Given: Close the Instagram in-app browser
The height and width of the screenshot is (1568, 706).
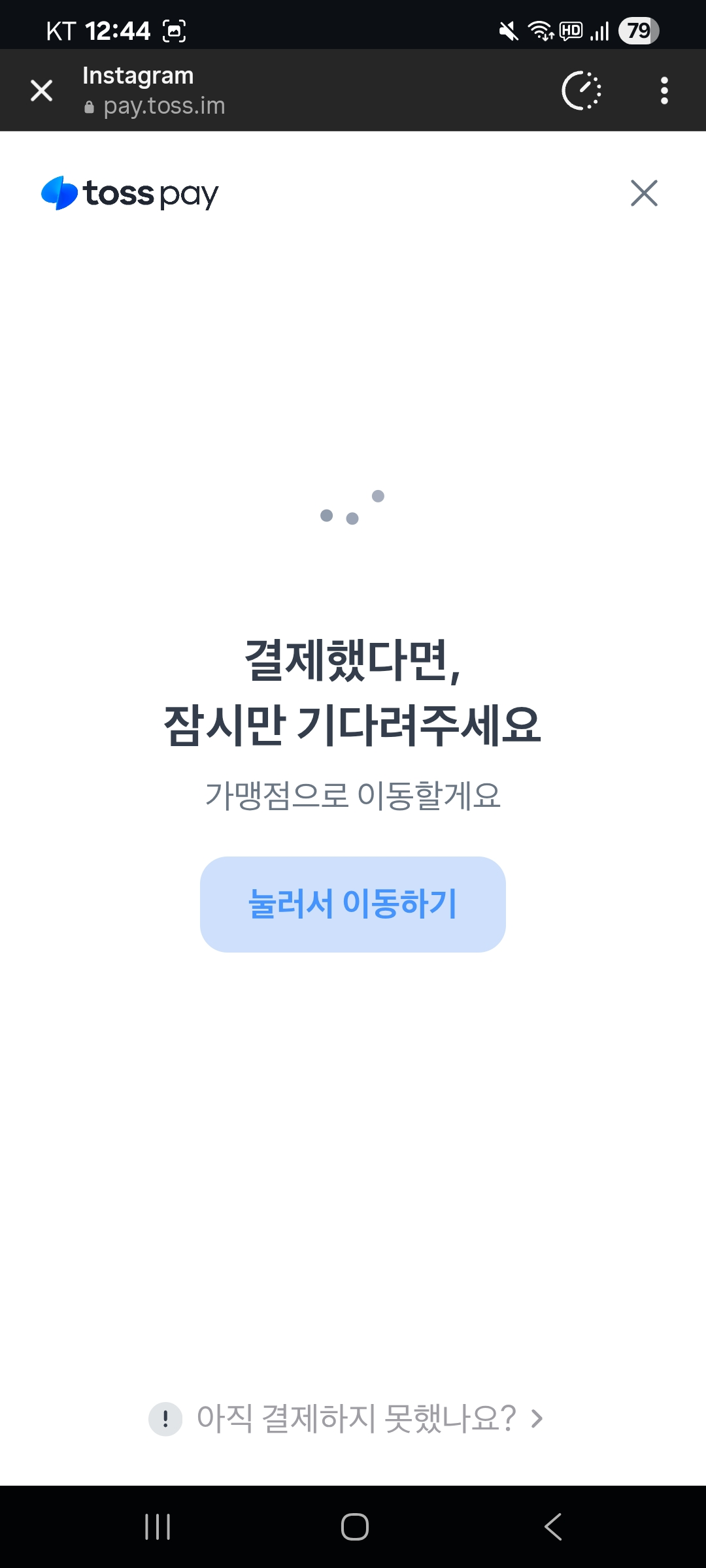Looking at the screenshot, I should (42, 90).
